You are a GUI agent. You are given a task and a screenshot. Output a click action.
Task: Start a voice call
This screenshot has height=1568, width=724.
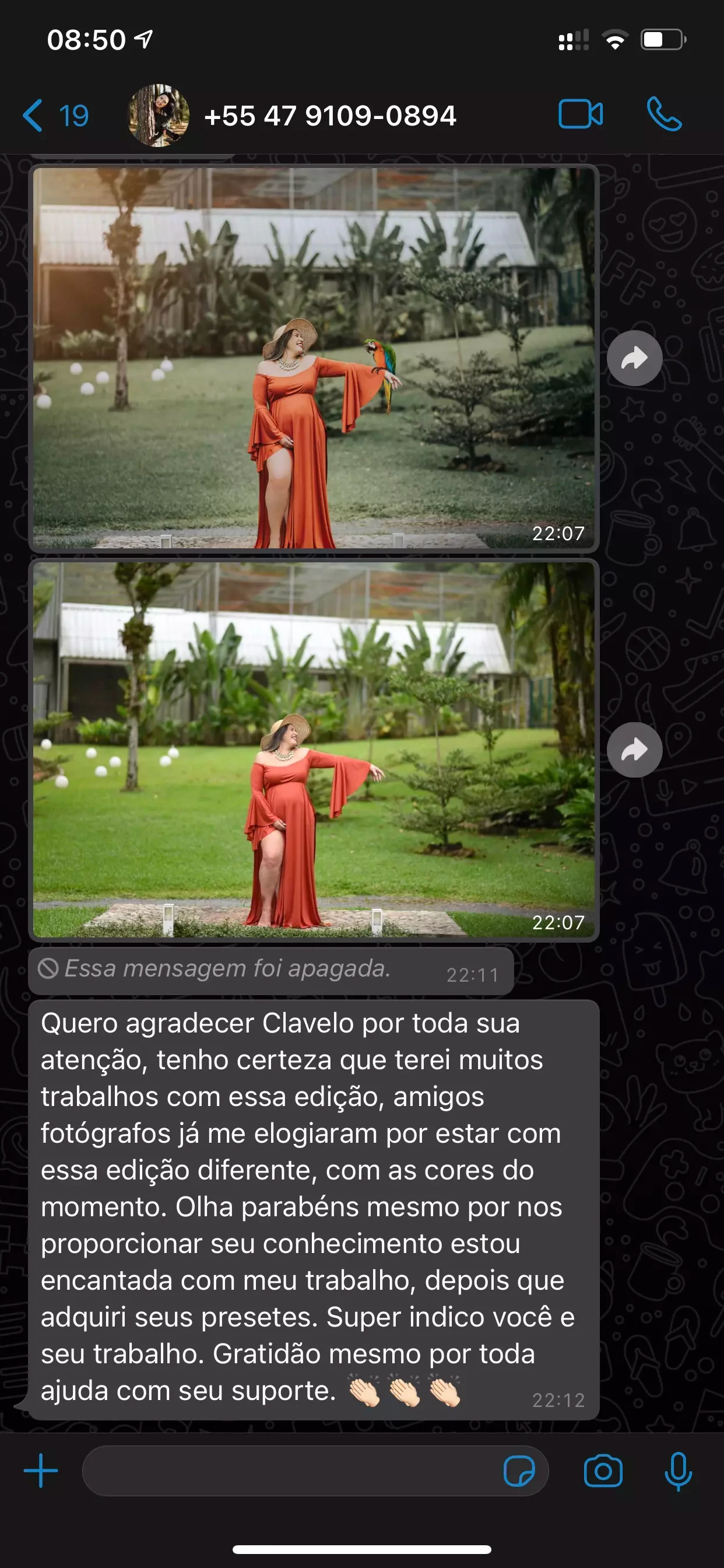click(664, 114)
